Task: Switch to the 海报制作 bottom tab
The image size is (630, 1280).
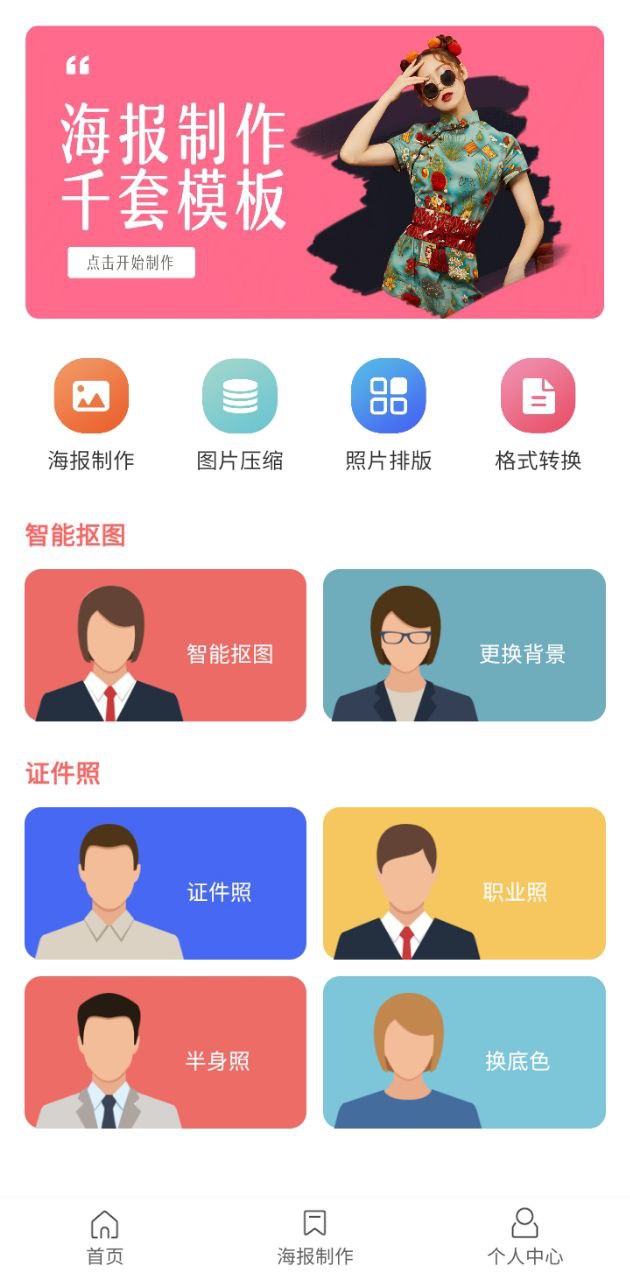Action: point(315,1237)
